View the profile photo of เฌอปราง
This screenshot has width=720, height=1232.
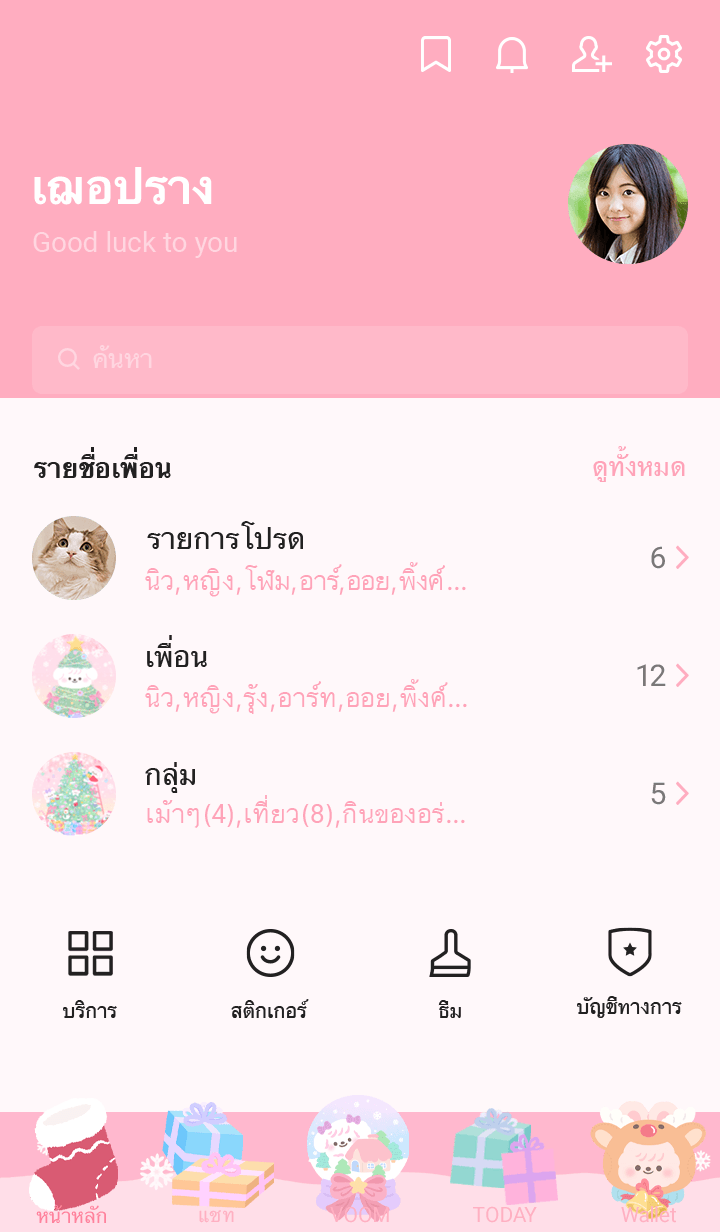pyautogui.click(x=628, y=204)
